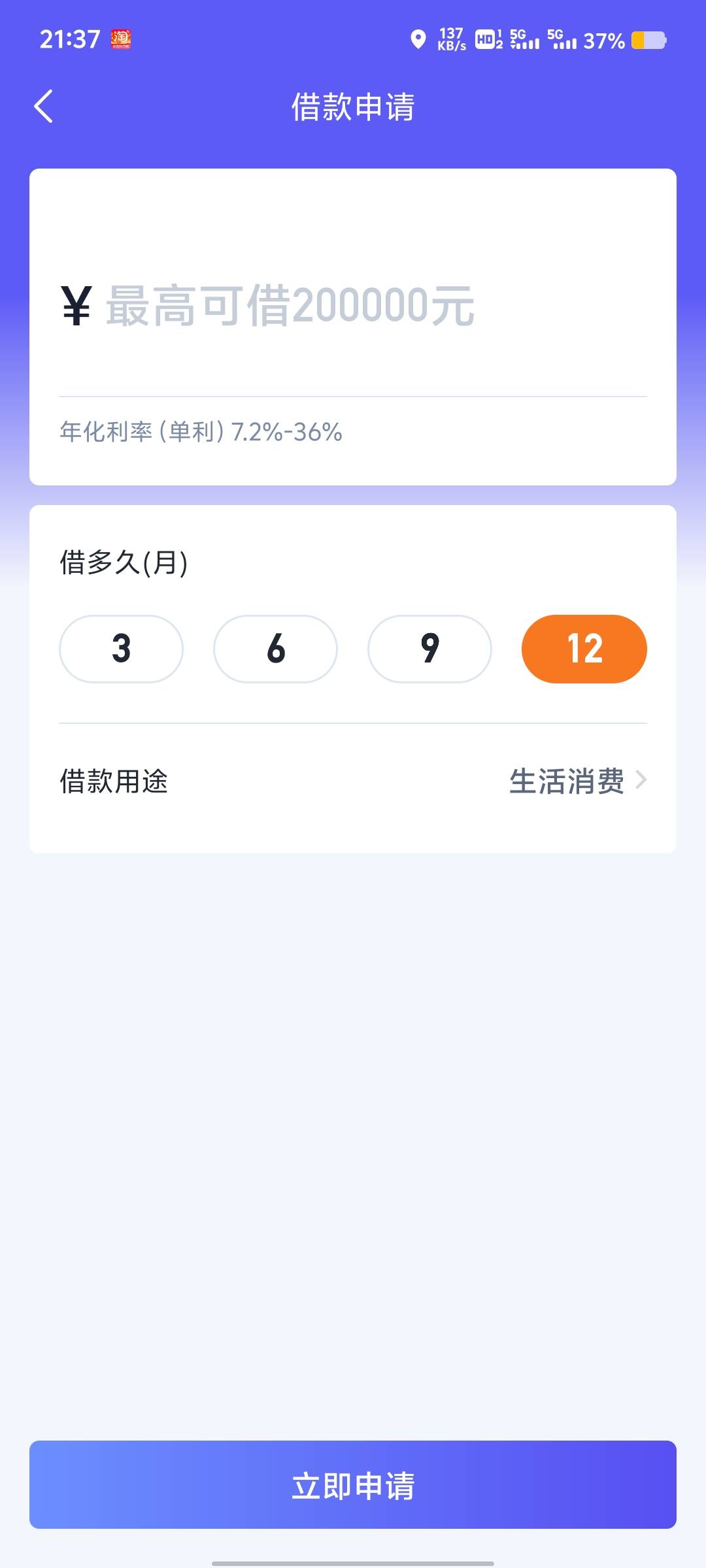
Task: Choose the 6-month loan term
Action: (275, 649)
